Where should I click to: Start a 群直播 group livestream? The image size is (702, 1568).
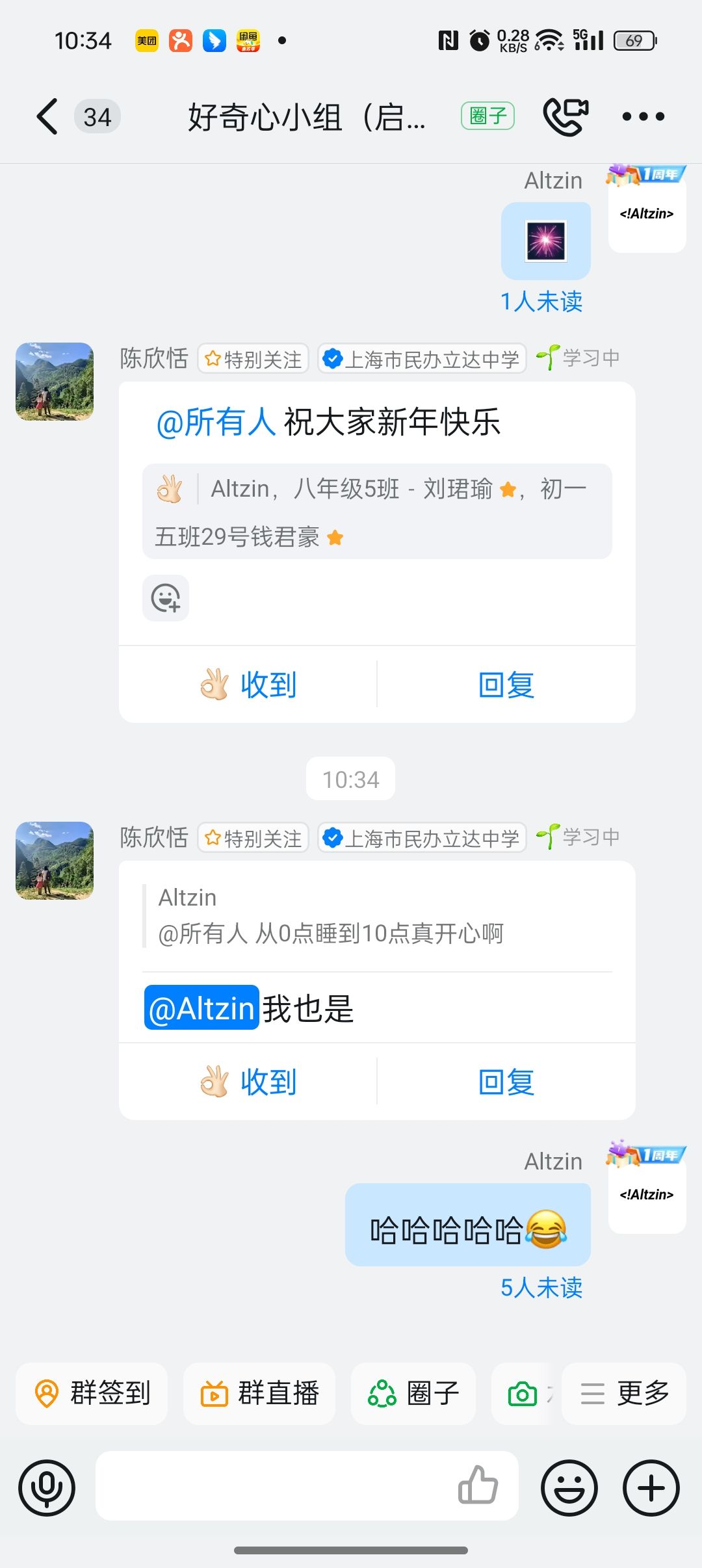pos(259,1393)
